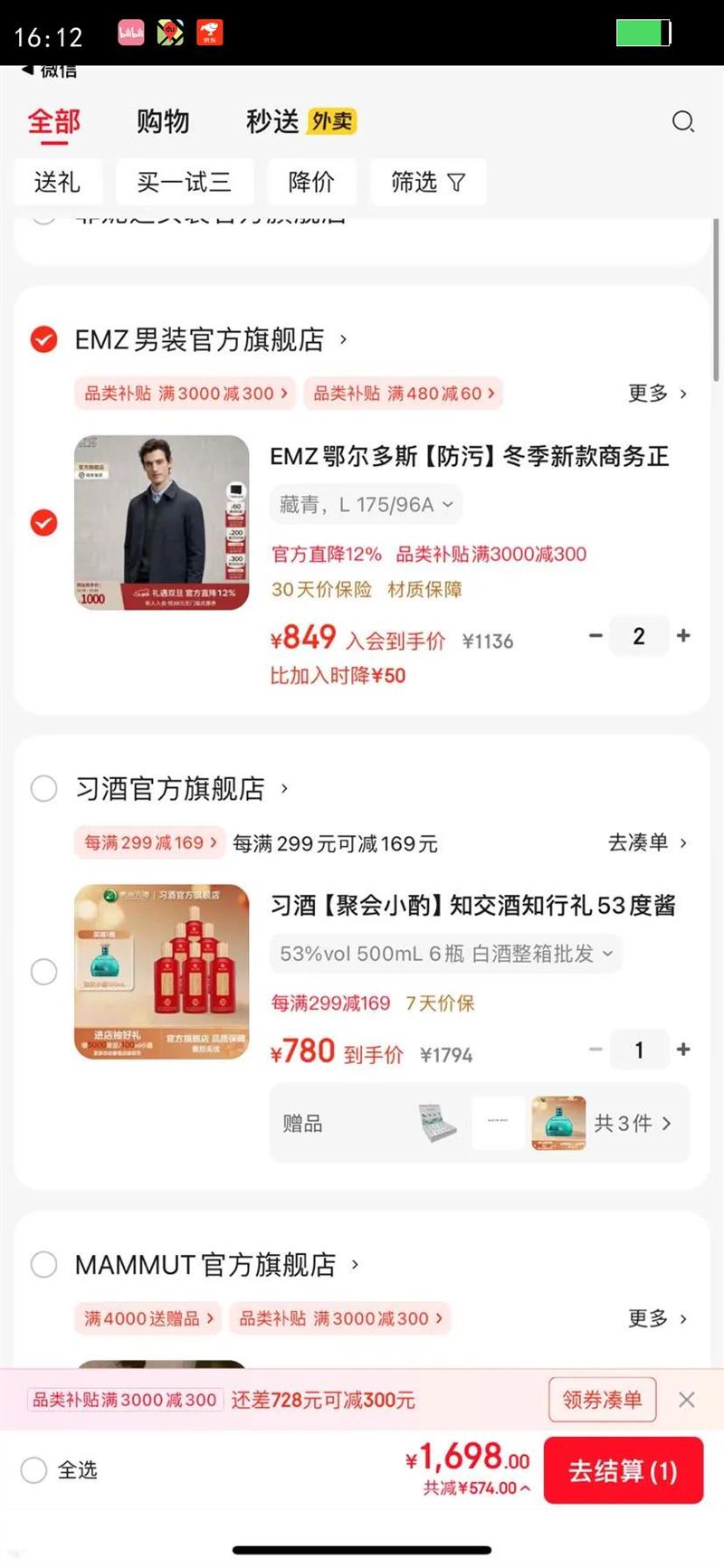Select the 送礼 filter chip
Image resolution: width=724 pixels, height=1568 pixels.
click(58, 182)
